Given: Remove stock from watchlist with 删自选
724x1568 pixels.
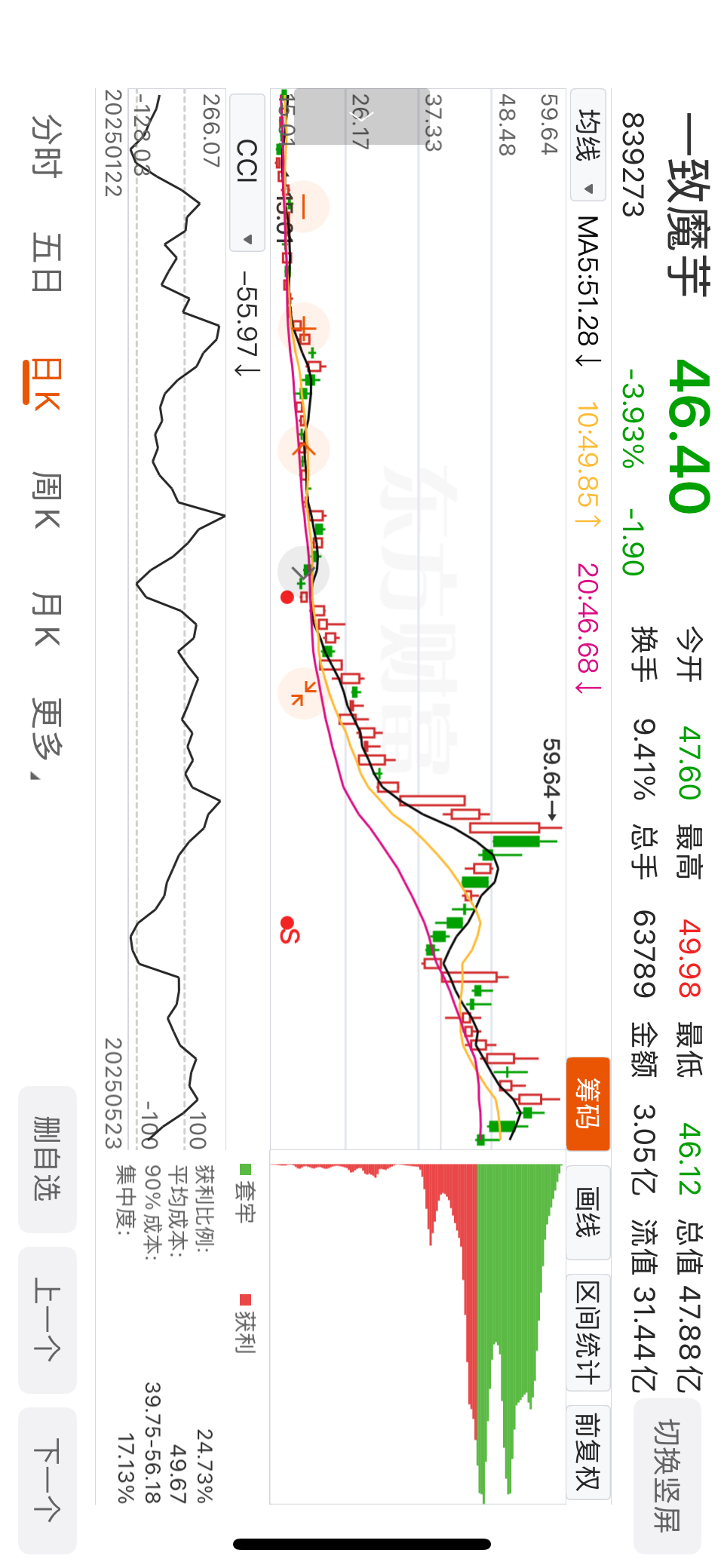Looking at the screenshot, I should [48, 1159].
